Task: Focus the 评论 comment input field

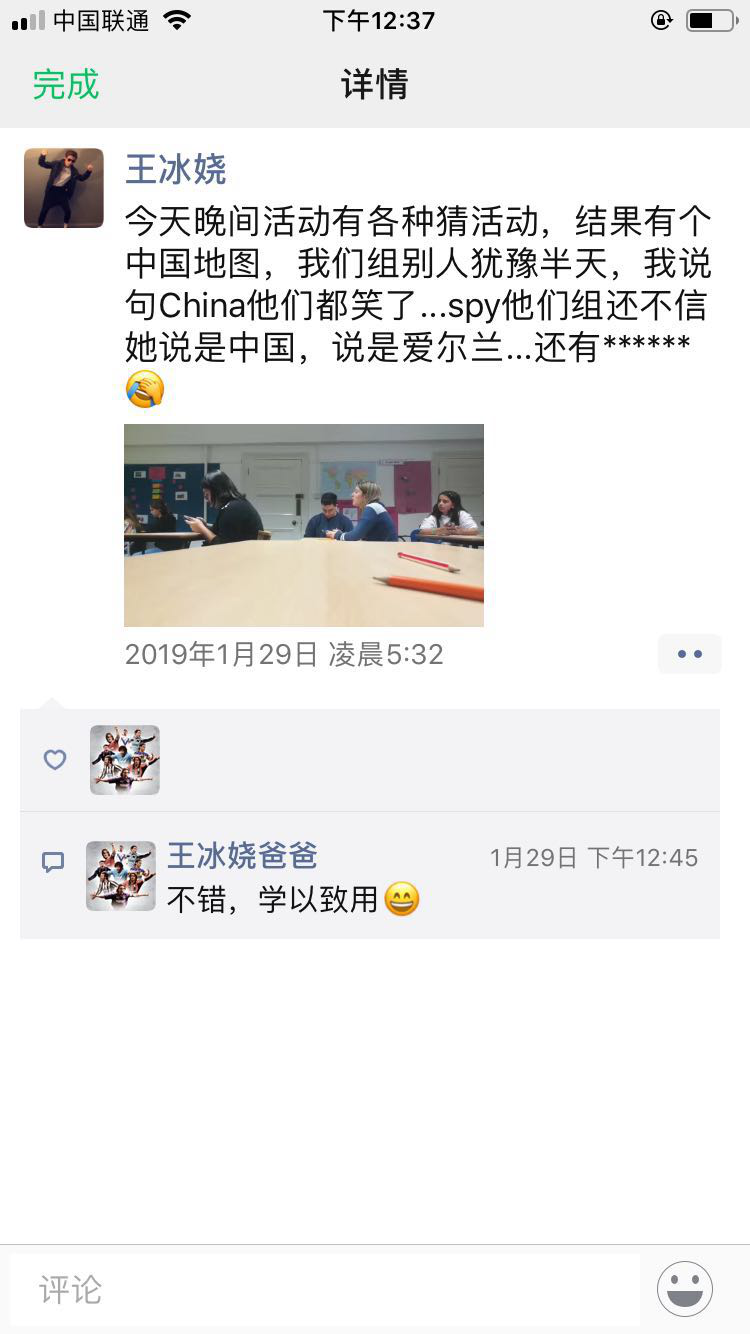Action: 325,1289
